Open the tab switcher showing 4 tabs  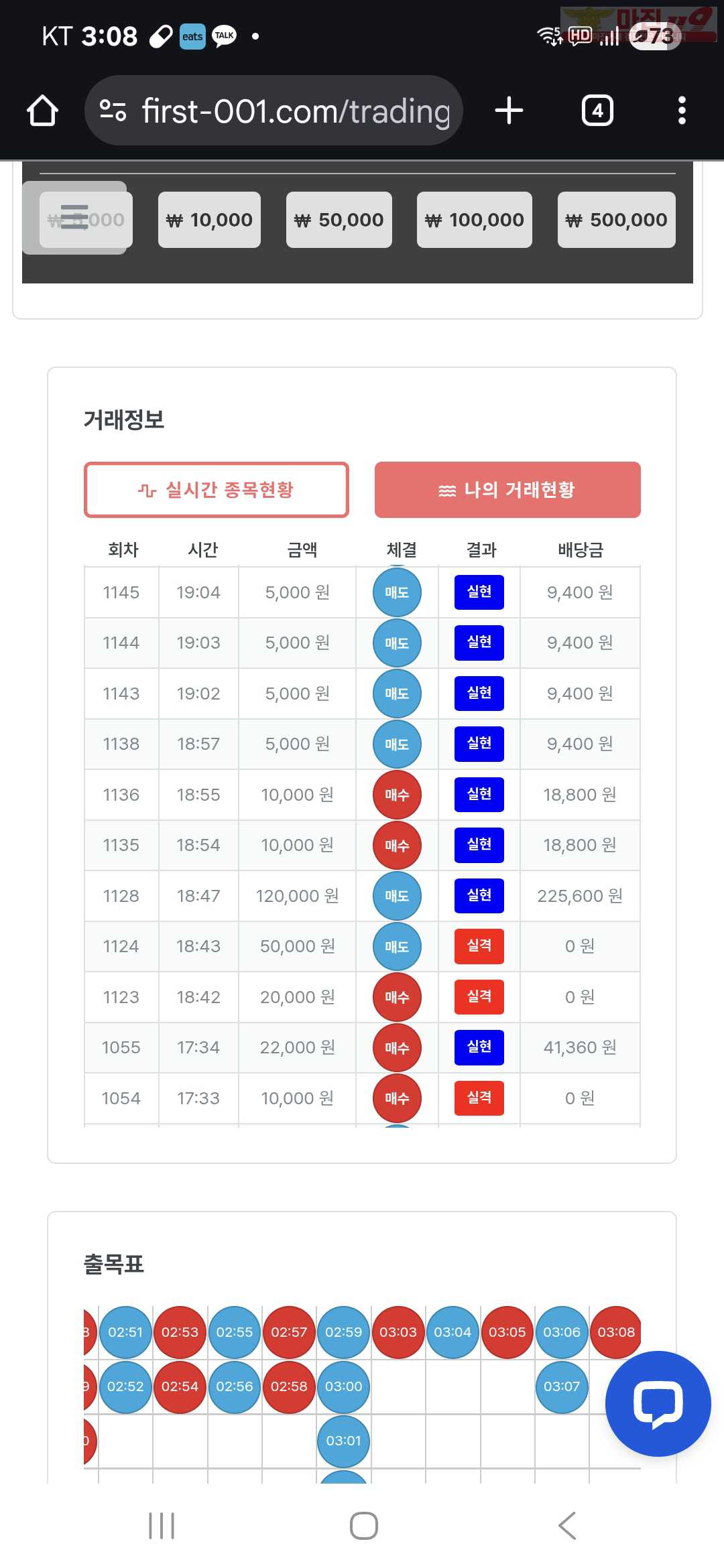[597, 111]
